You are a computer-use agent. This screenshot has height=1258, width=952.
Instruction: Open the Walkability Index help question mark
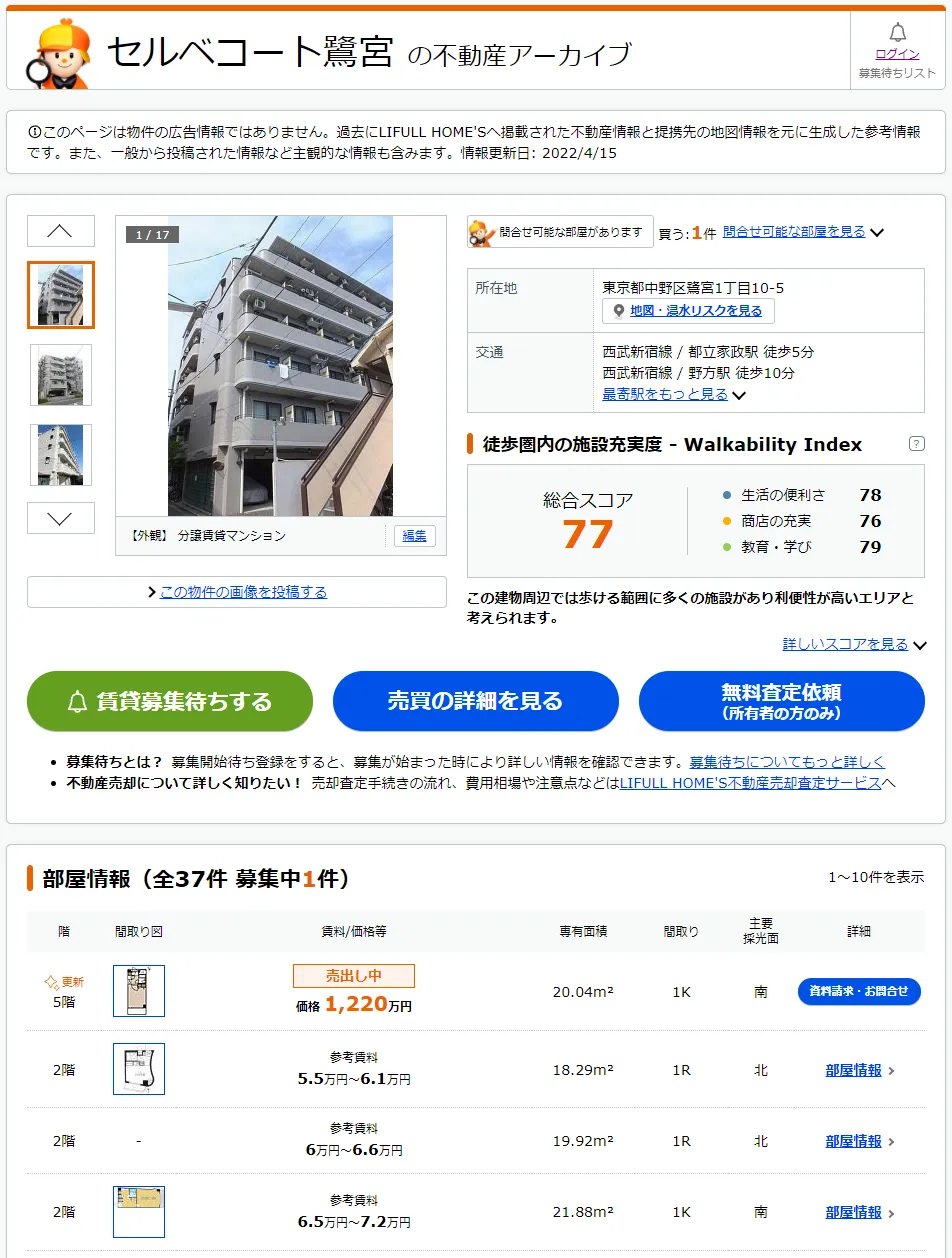(x=916, y=444)
